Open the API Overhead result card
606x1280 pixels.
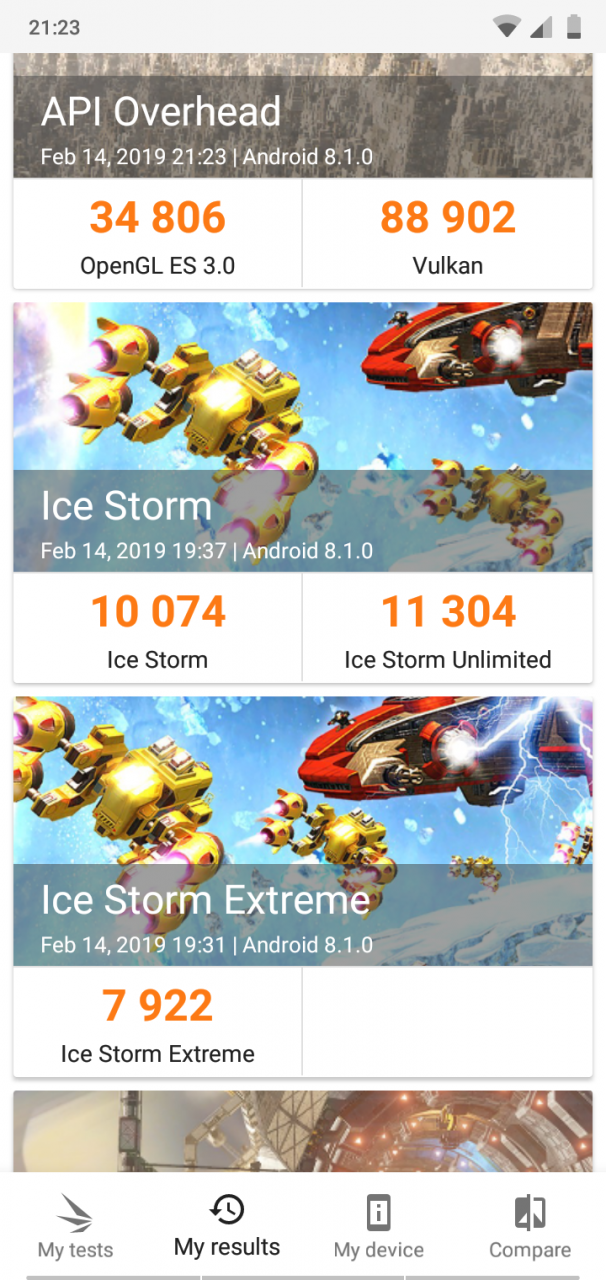pos(303,171)
